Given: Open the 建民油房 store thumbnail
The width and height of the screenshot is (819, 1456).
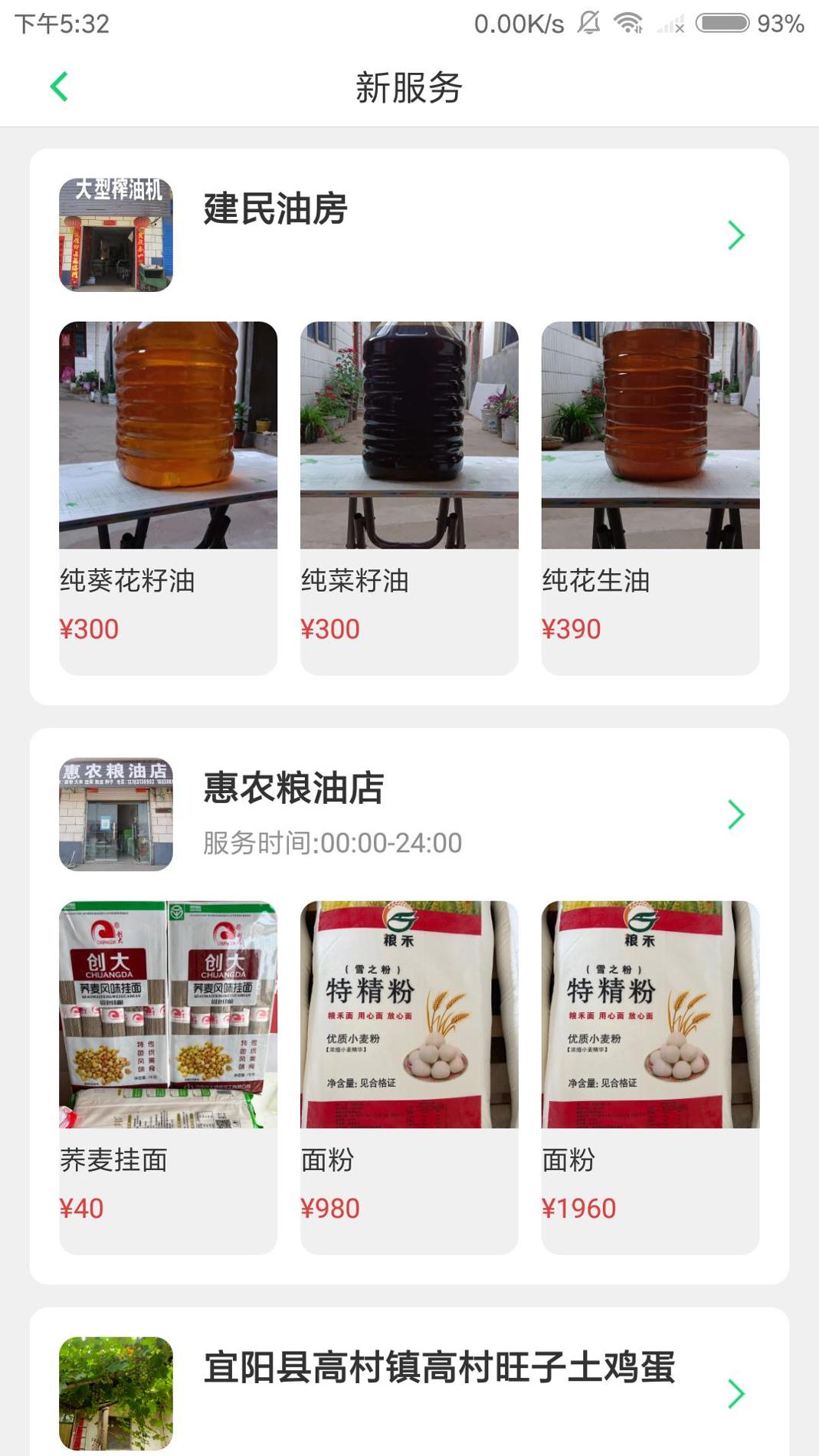Looking at the screenshot, I should [x=116, y=234].
